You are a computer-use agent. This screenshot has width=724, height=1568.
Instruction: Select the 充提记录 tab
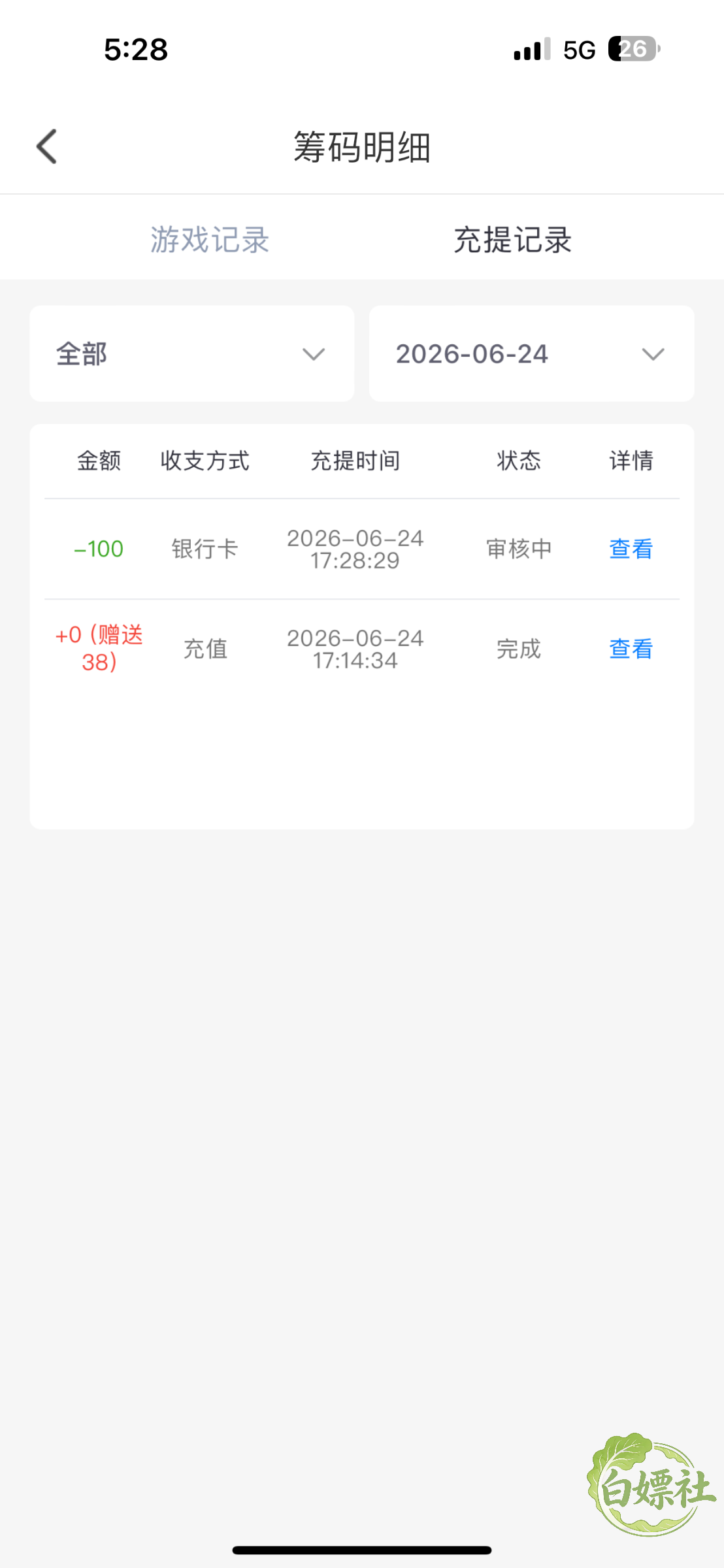(513, 239)
